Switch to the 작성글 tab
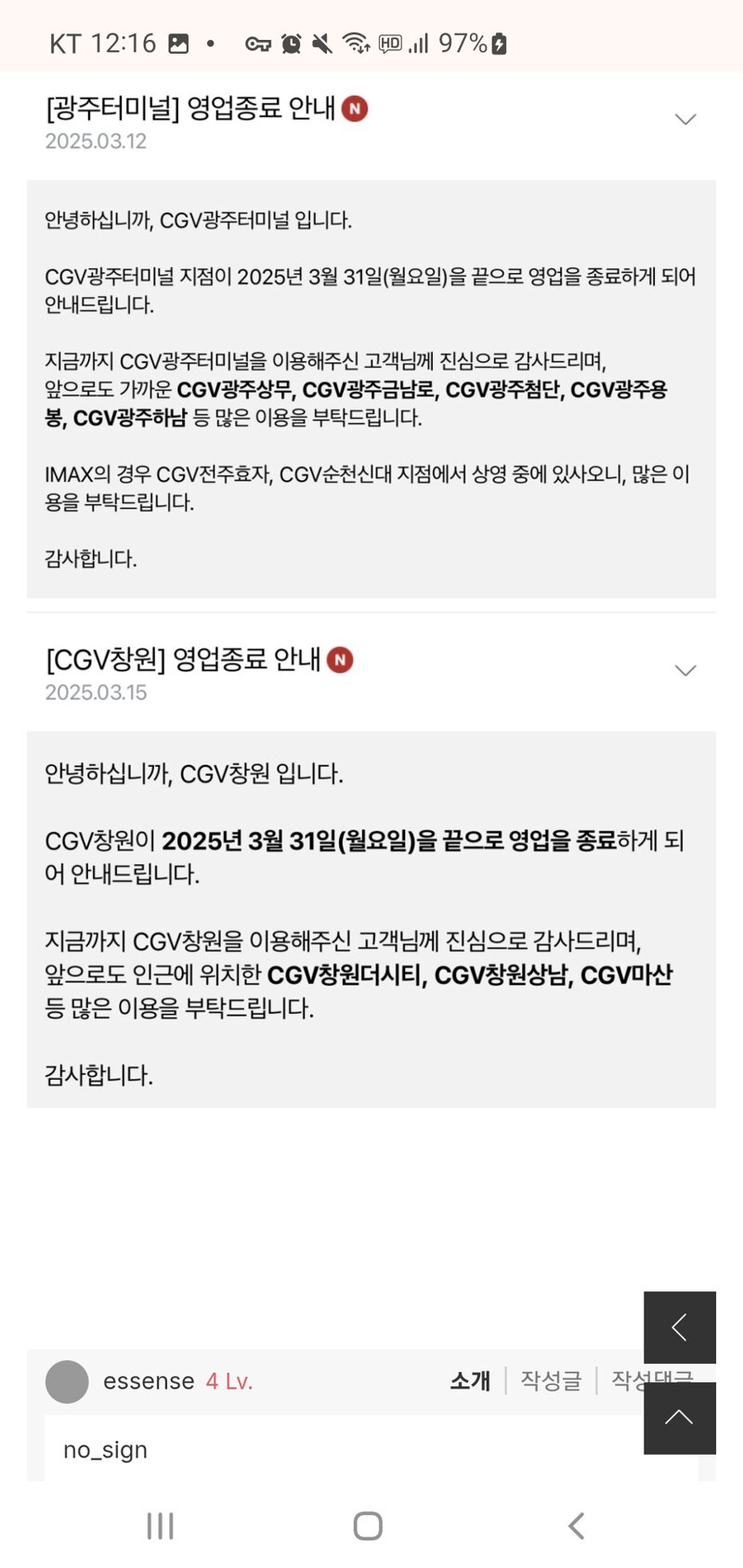The image size is (743, 1568). [x=551, y=1380]
